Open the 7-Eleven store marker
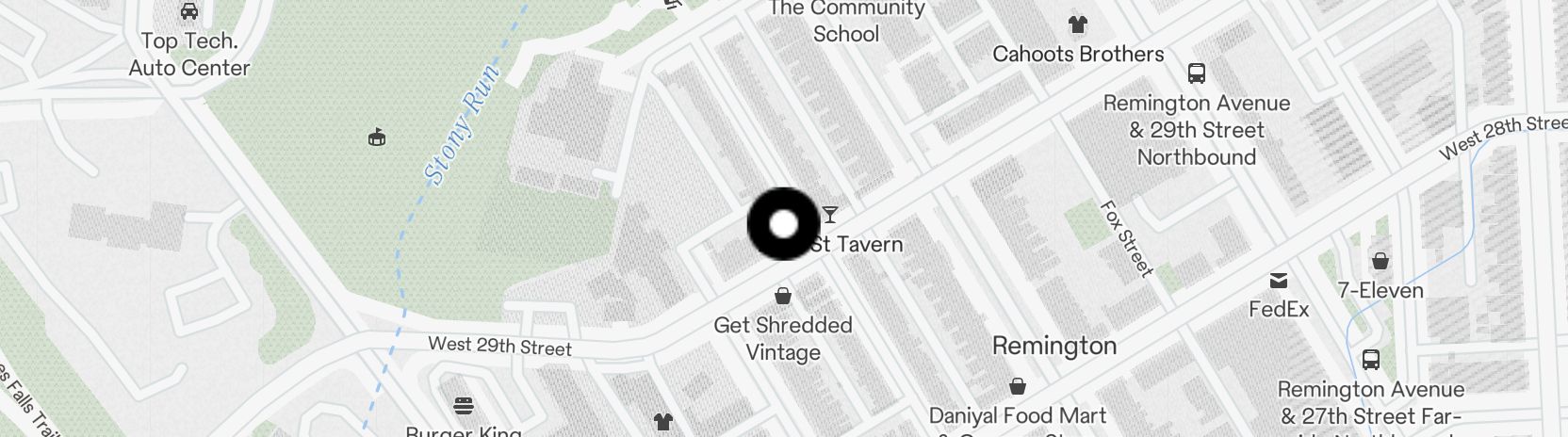This screenshot has width=1568, height=437. pos(1380,261)
